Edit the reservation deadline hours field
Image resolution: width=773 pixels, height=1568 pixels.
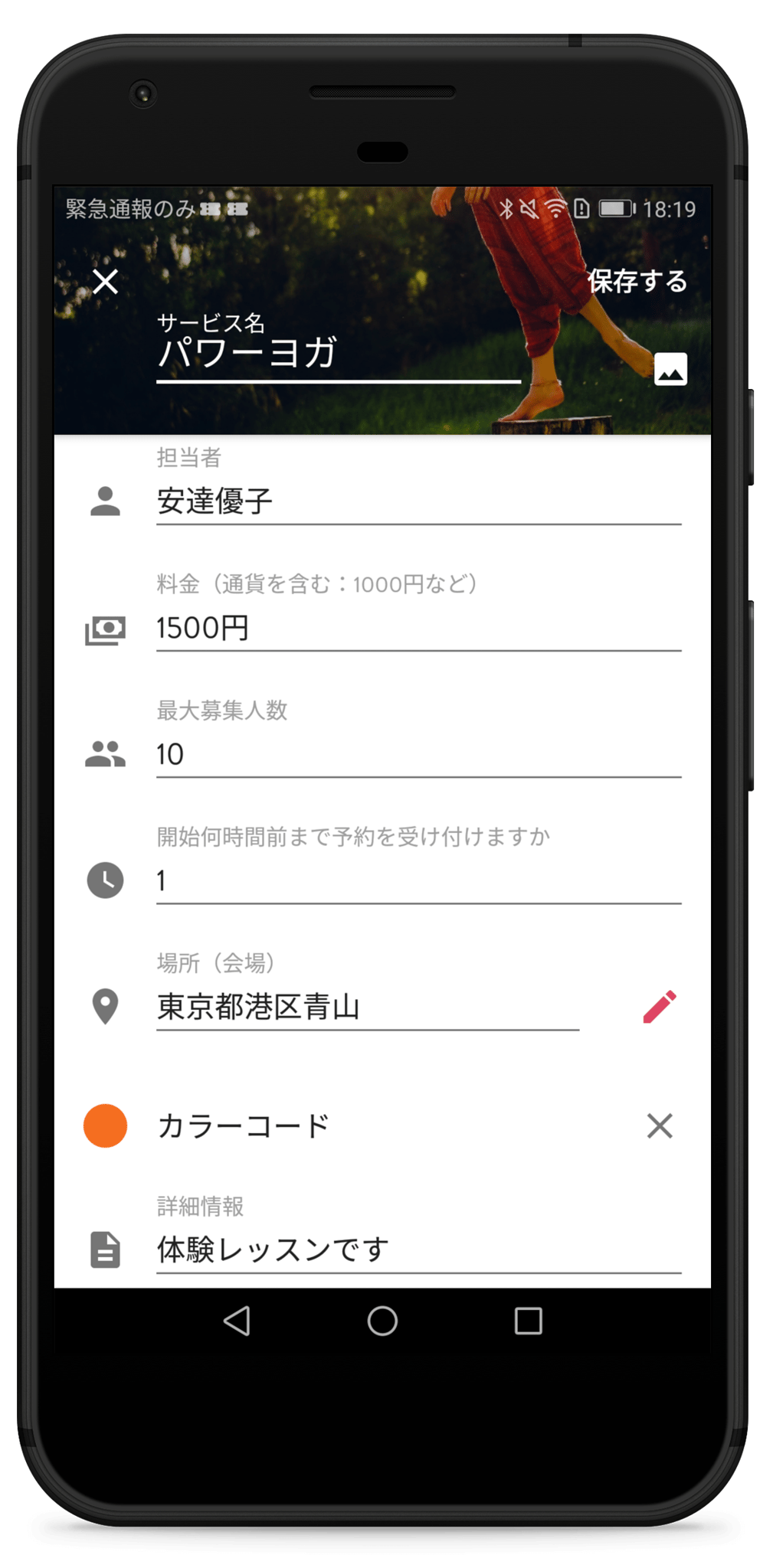pyautogui.click(x=418, y=880)
